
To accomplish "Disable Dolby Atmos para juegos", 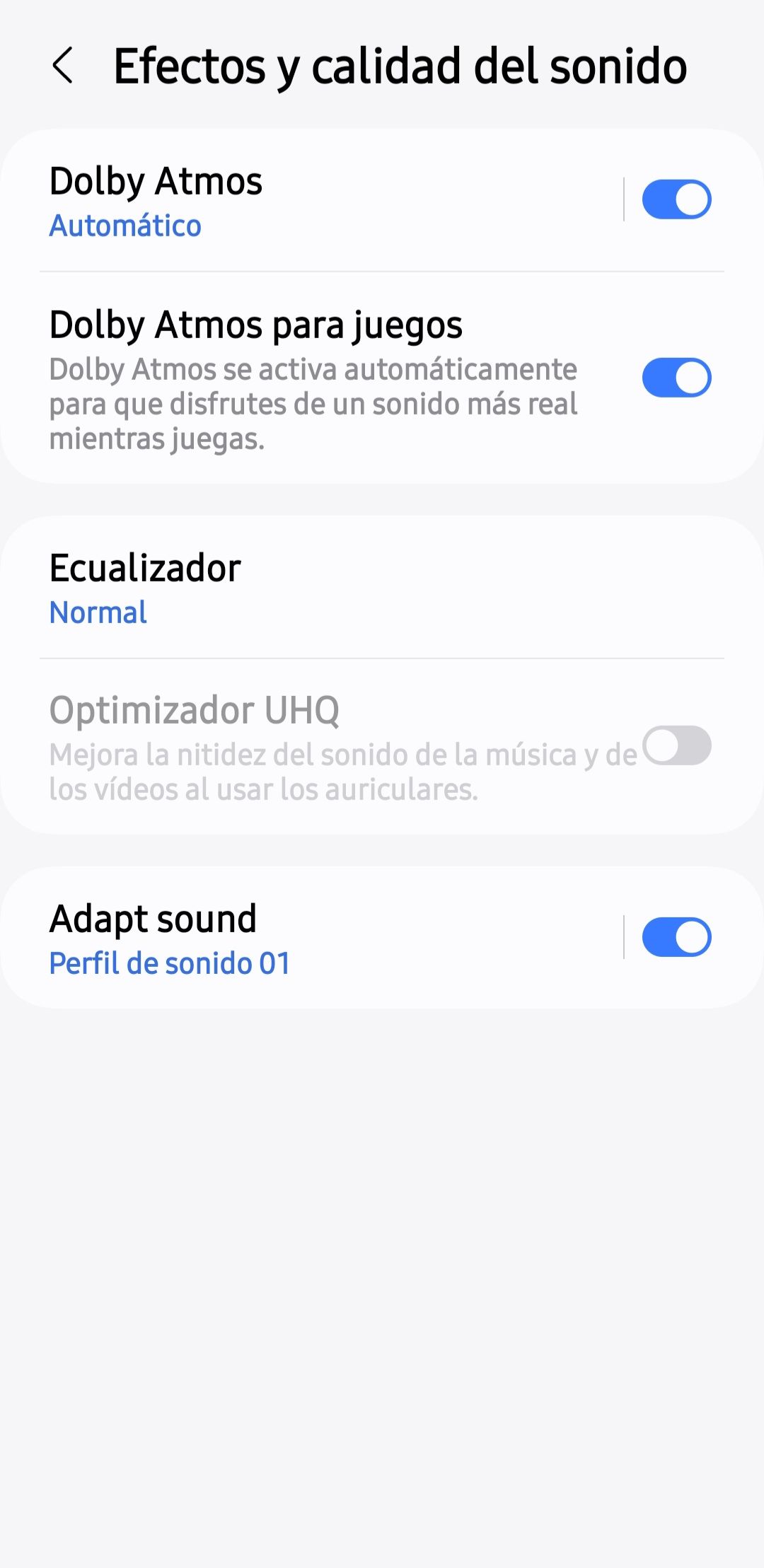I will [677, 378].
